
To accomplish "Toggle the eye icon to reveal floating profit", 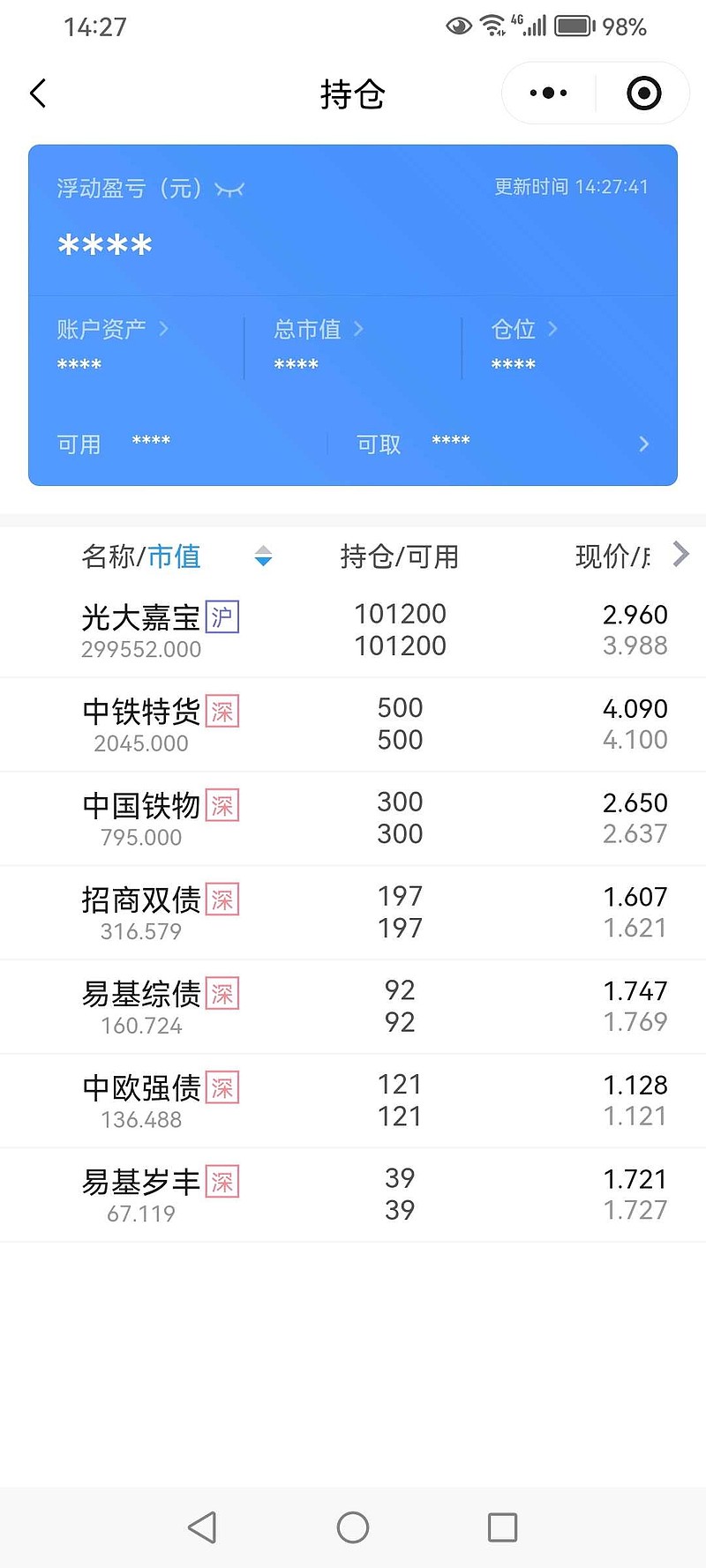I will (231, 189).
